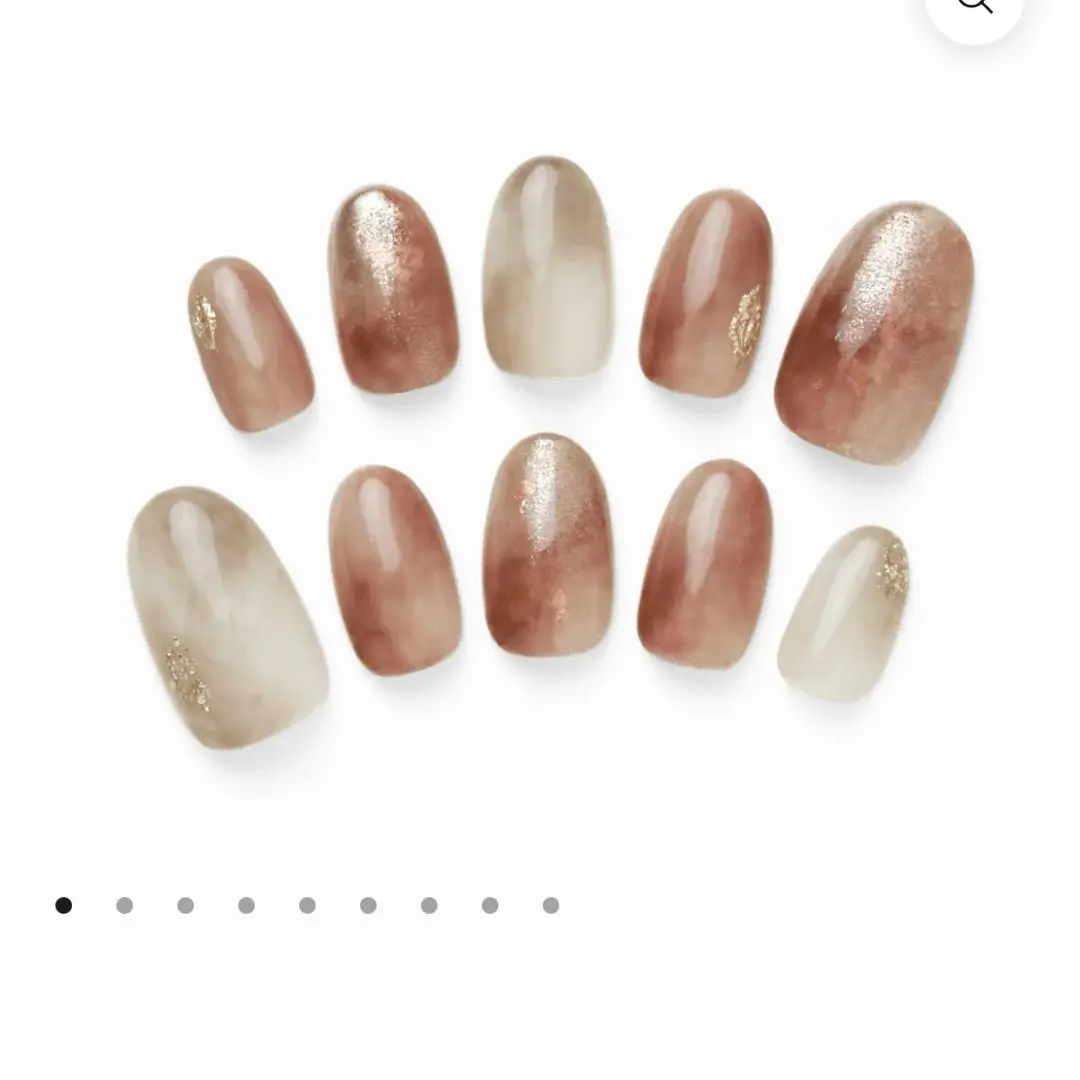1080x1080 pixels.
Task: Tap the magnifier icon to enlarge the image
Action: (974, 8)
